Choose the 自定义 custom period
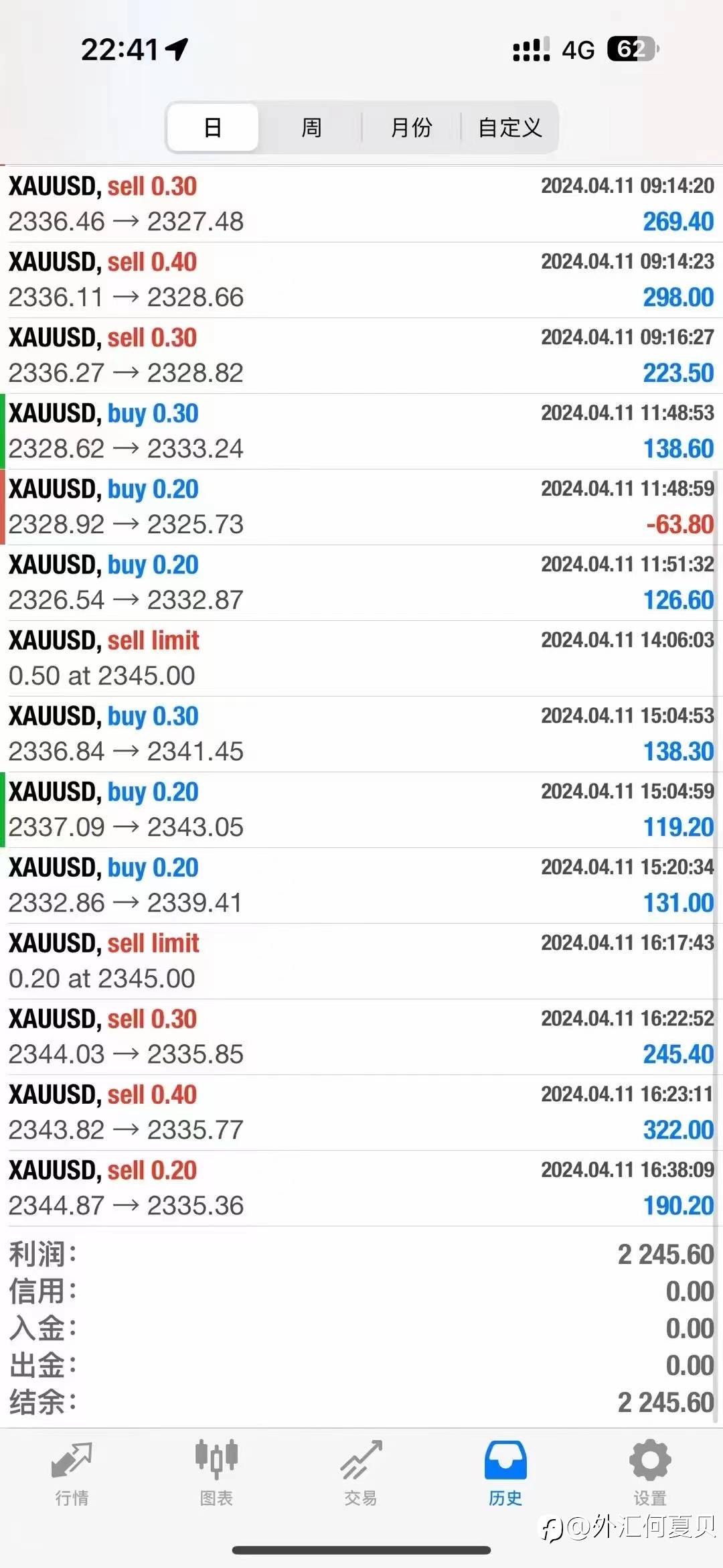 (509, 127)
